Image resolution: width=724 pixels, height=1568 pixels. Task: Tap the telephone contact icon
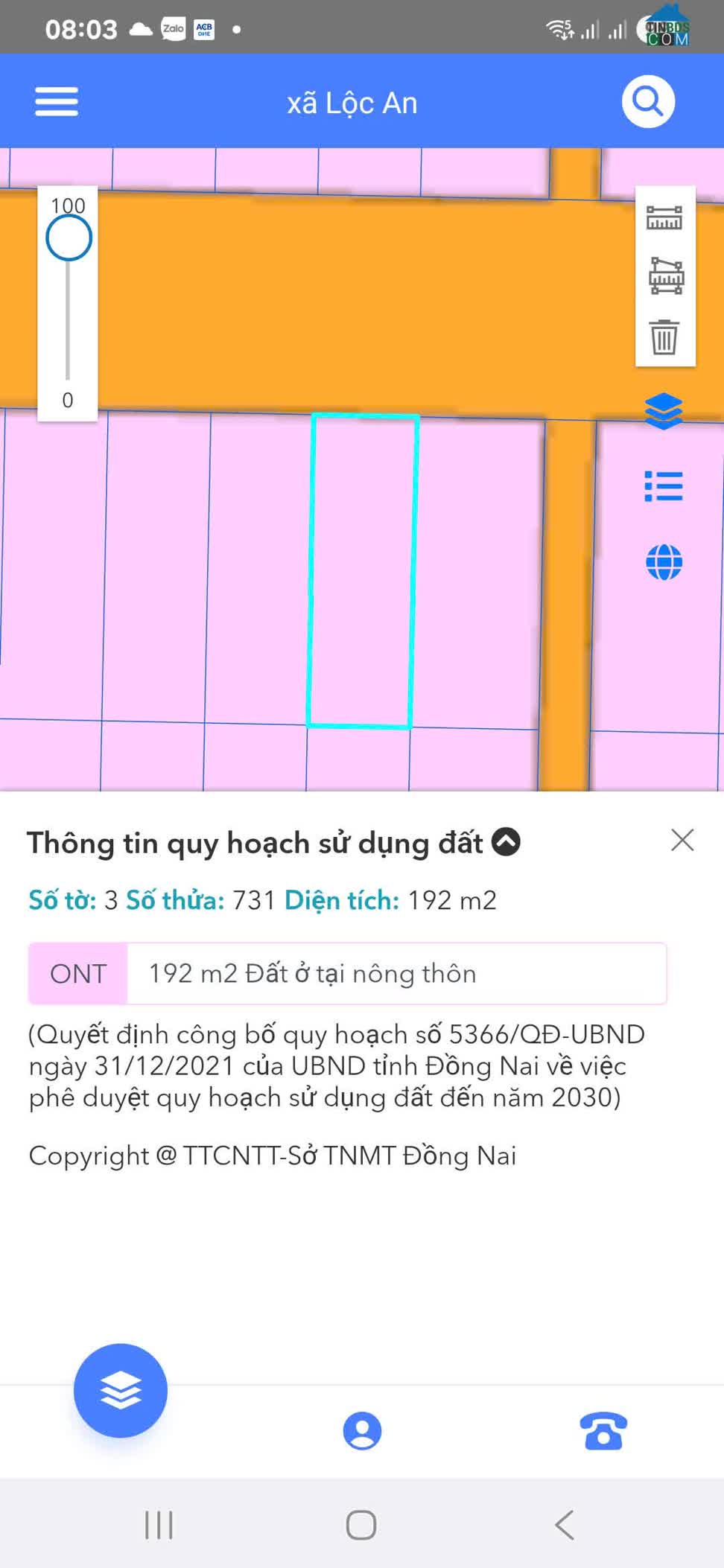603,1430
